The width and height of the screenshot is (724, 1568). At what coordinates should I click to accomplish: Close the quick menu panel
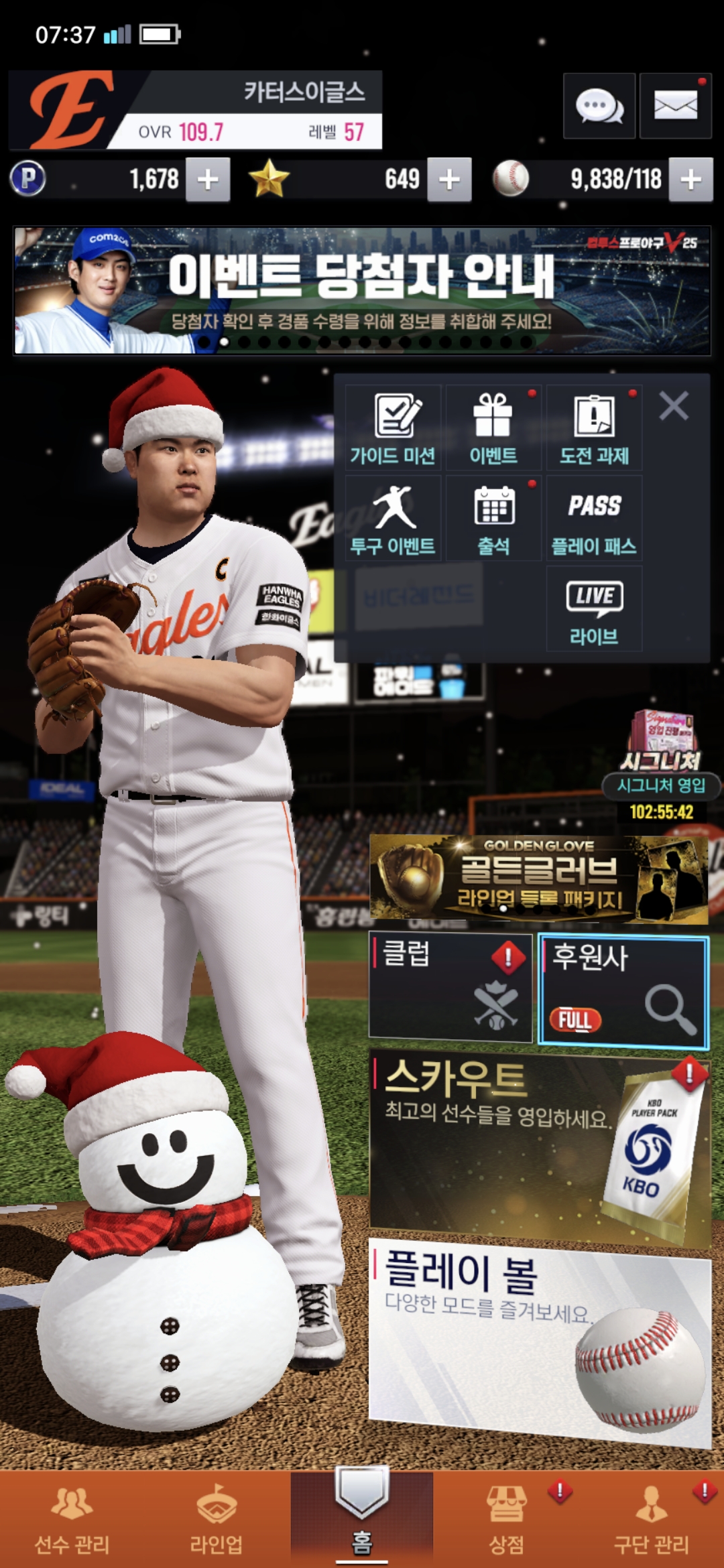point(674,406)
